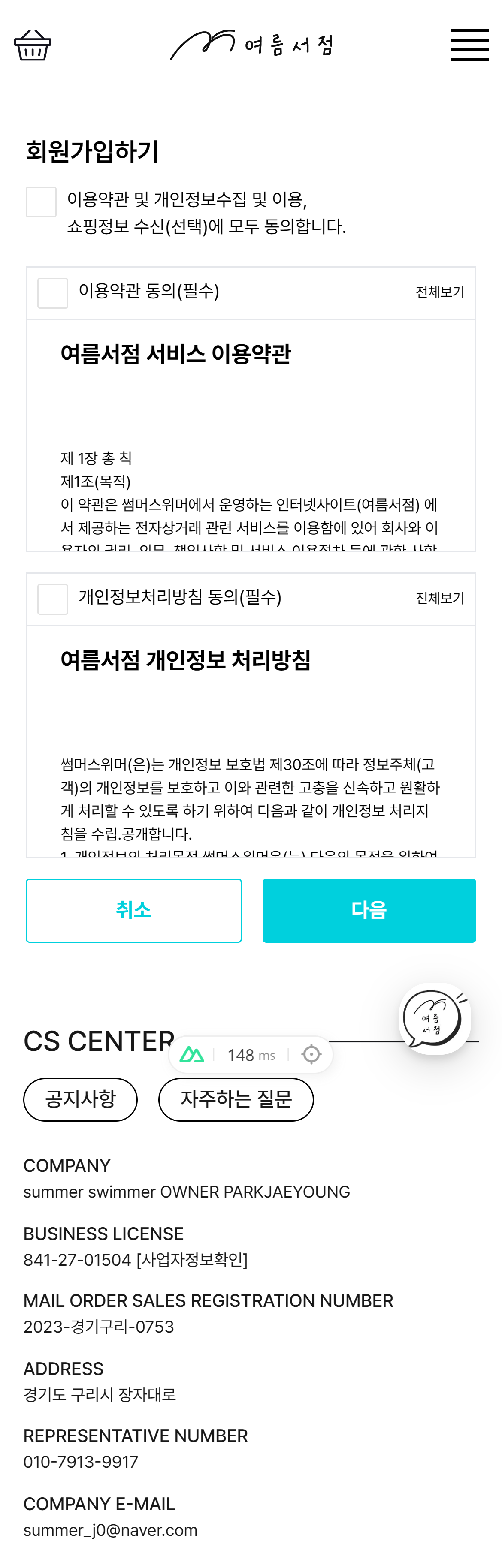The height and width of the screenshot is (1568, 502).
Task: Open the hamburger menu
Action: point(469,45)
